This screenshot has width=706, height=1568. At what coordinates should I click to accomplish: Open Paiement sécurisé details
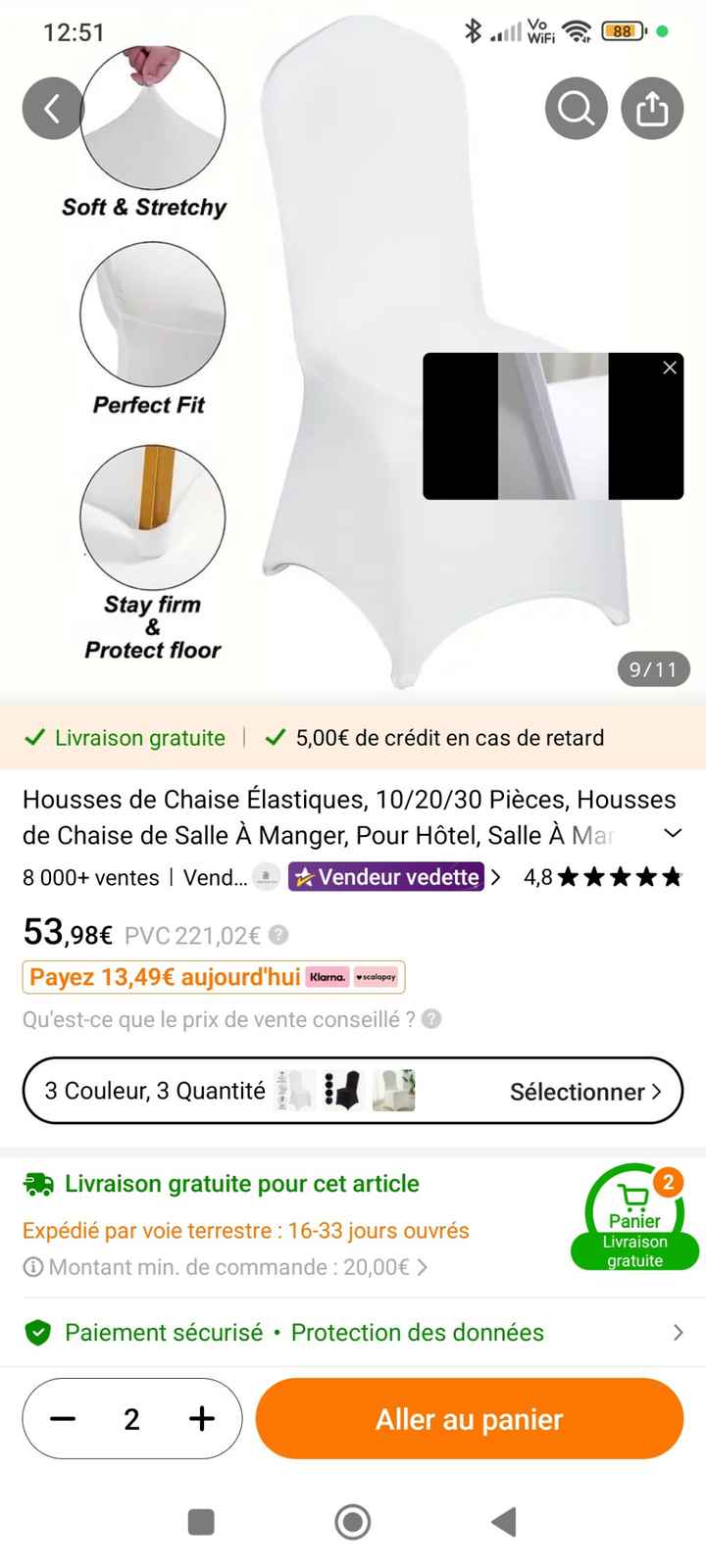click(x=353, y=1333)
